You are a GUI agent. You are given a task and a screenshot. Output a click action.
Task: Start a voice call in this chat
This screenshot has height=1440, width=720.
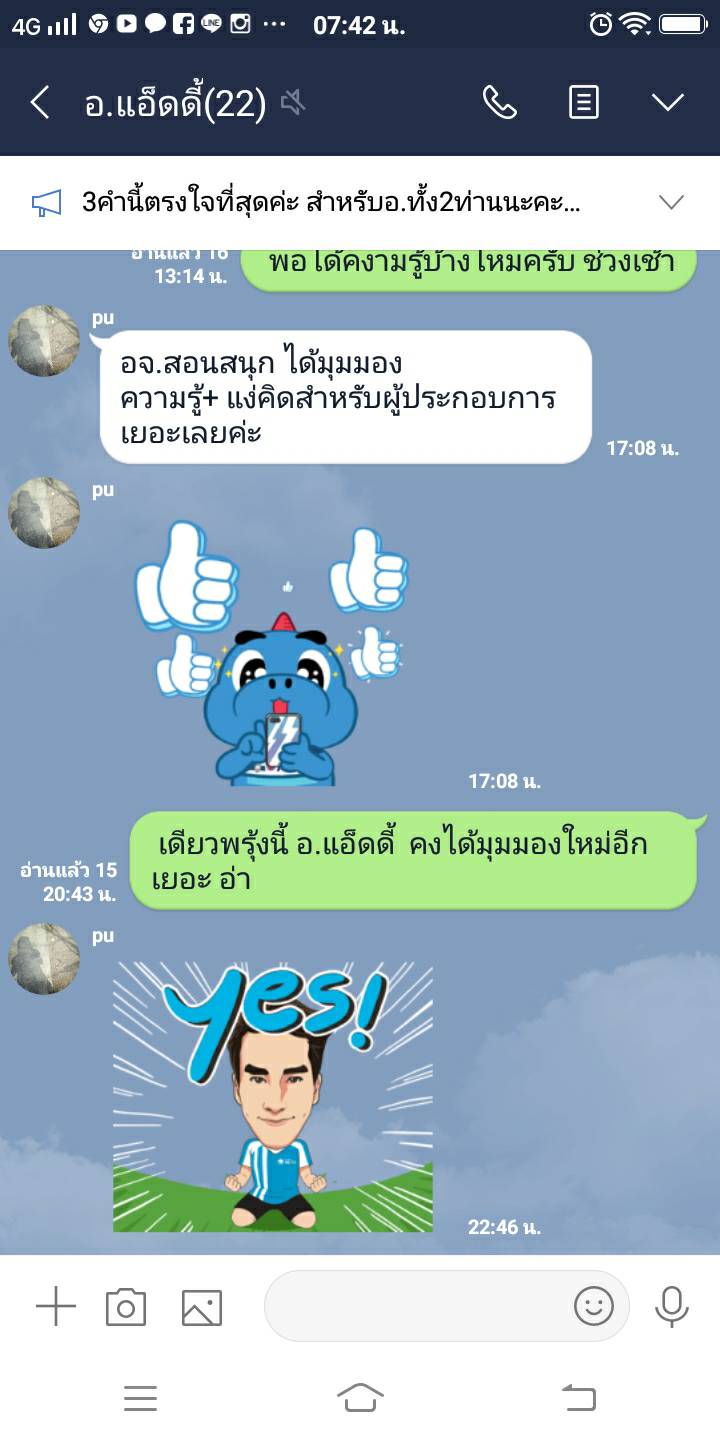pyautogui.click(x=499, y=102)
